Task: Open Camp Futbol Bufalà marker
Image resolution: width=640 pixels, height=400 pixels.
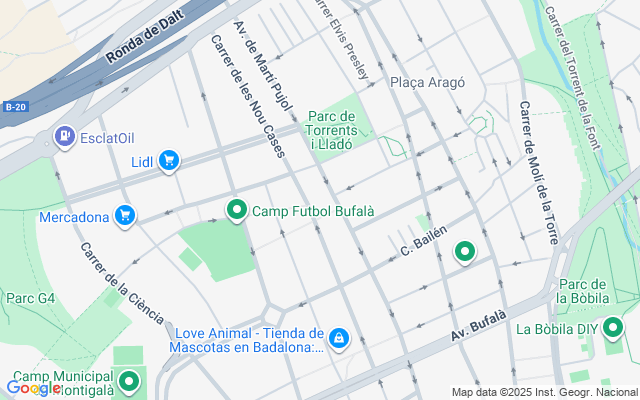Action: pyautogui.click(x=237, y=210)
